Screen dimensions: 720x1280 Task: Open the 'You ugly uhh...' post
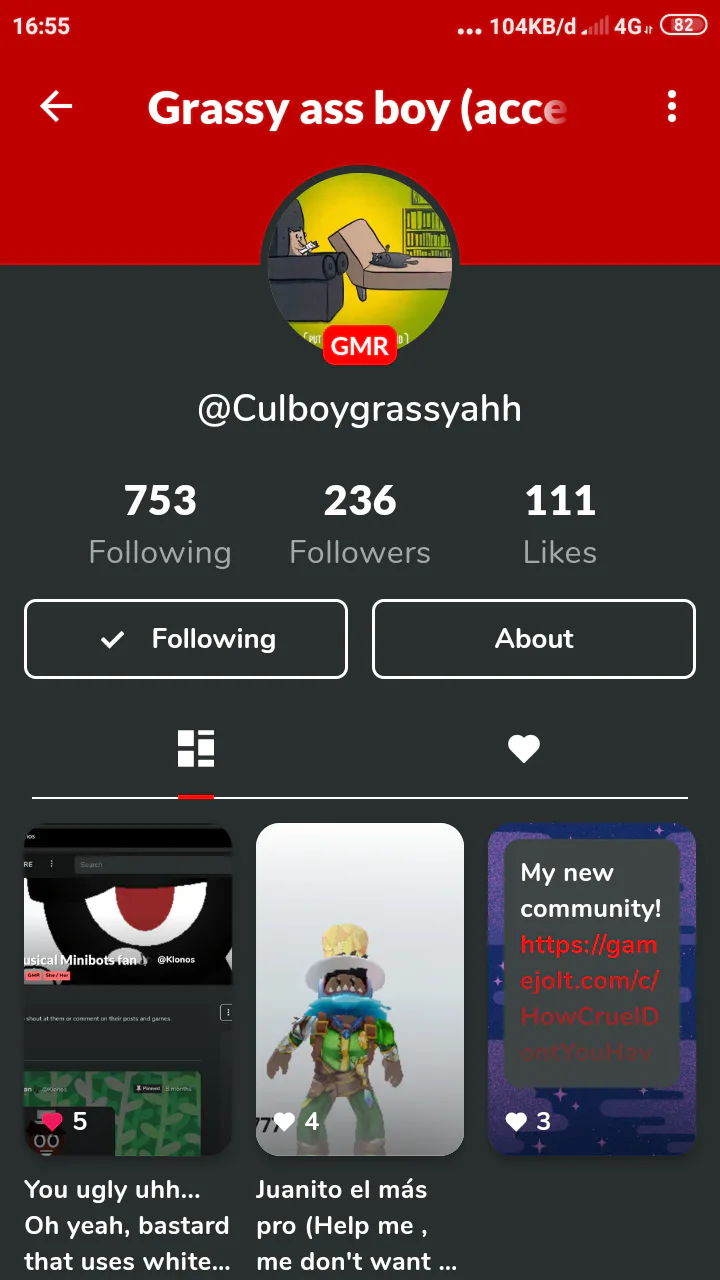click(x=128, y=990)
